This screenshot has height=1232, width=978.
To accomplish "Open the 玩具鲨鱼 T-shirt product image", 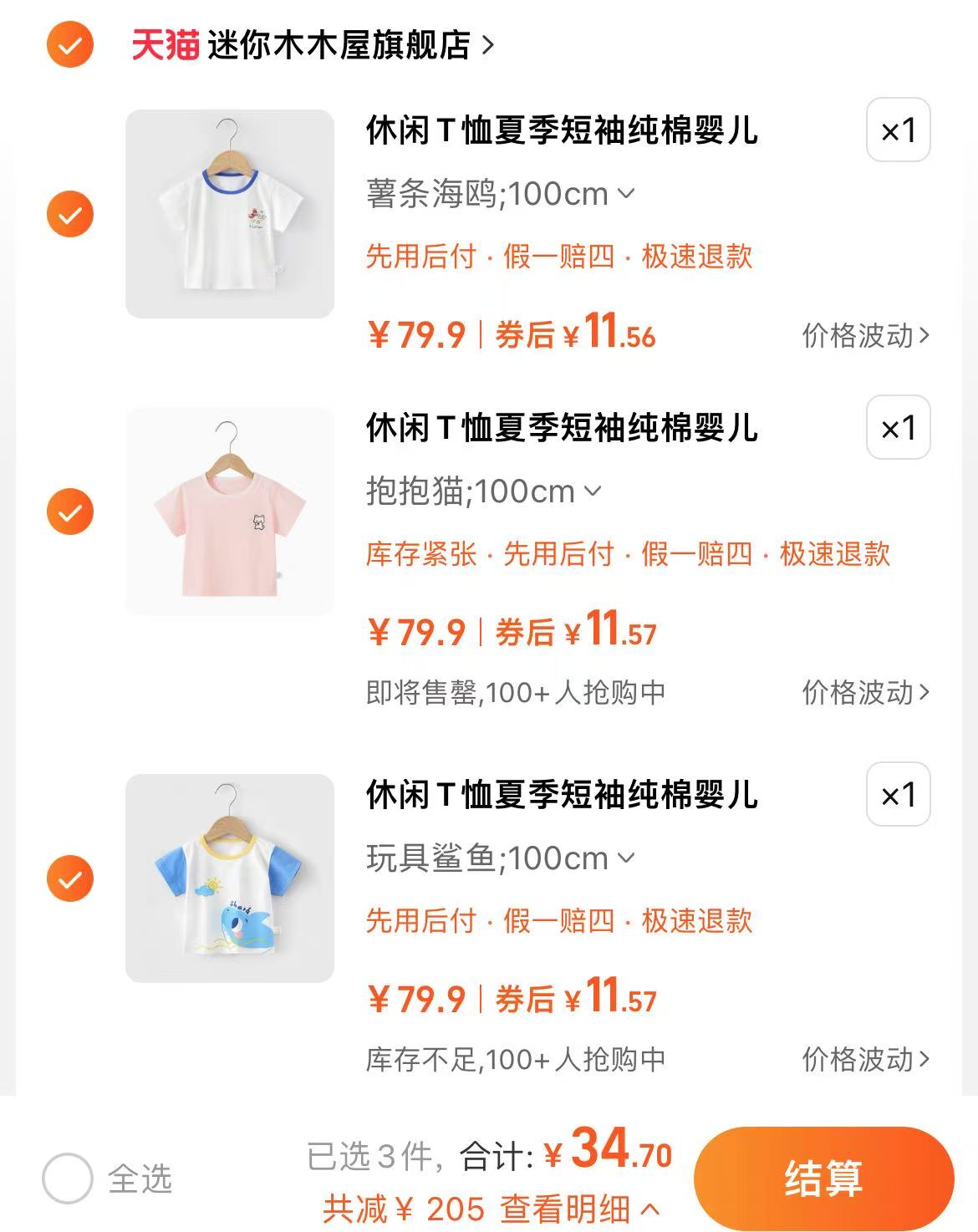I will coord(230,878).
